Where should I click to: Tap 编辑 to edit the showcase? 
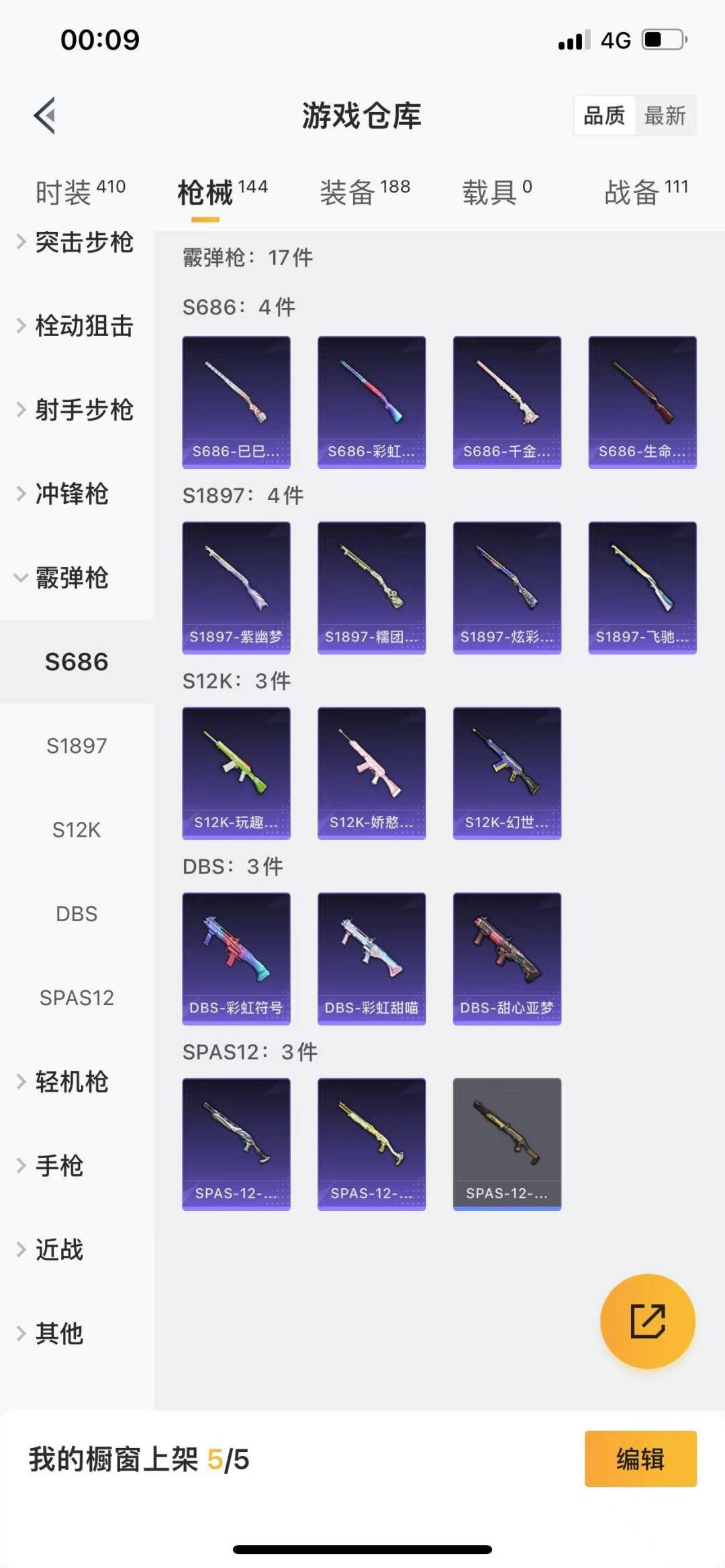point(640,1459)
